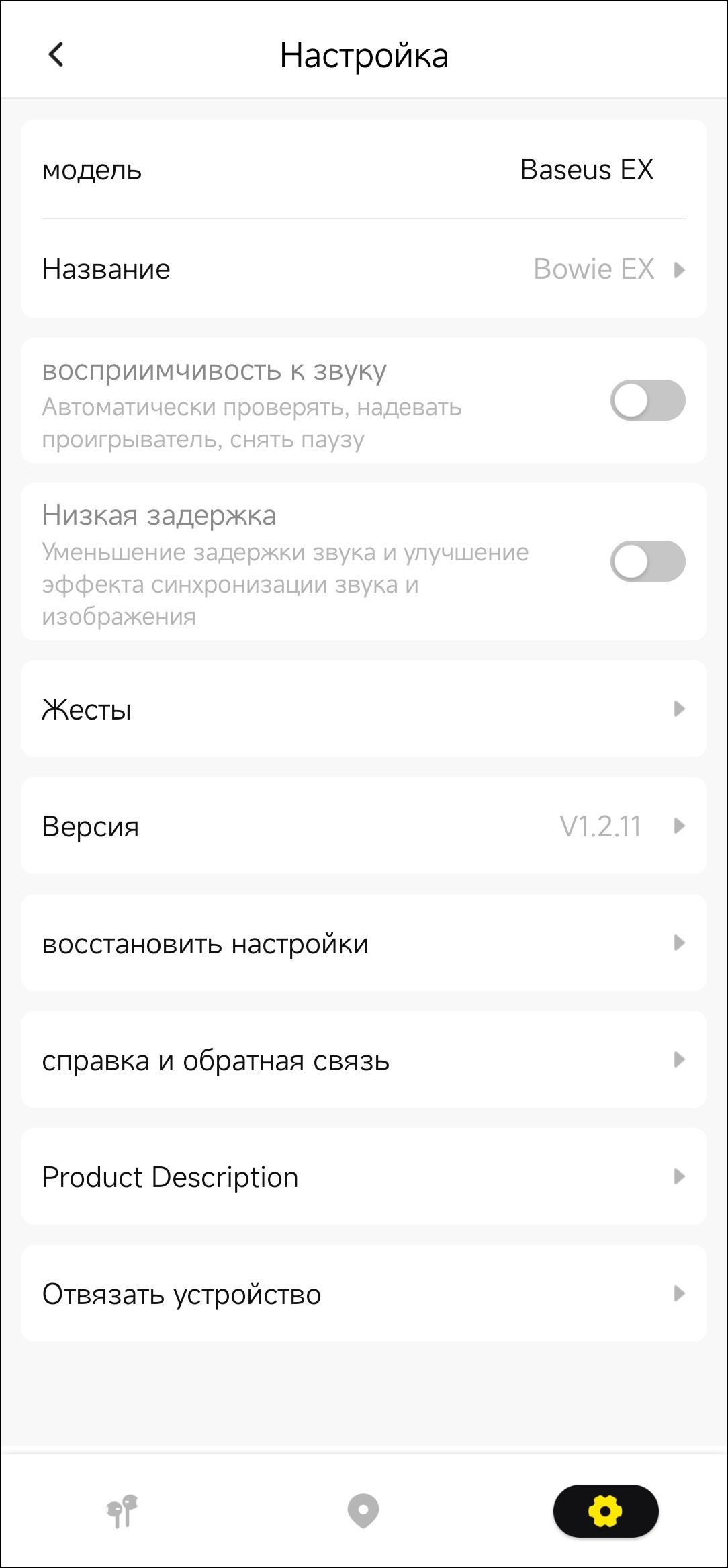Go back using the top-left arrow
This screenshot has width=728, height=1568.
[56, 54]
